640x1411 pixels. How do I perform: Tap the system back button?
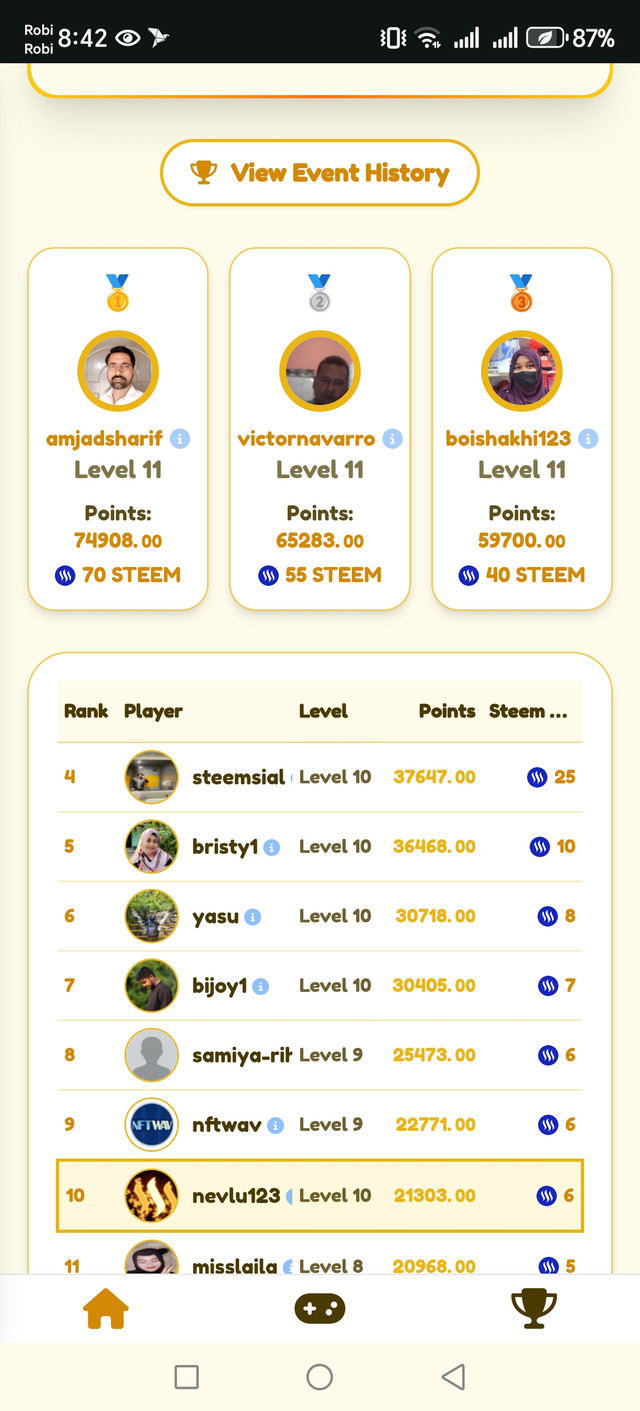click(x=453, y=1377)
